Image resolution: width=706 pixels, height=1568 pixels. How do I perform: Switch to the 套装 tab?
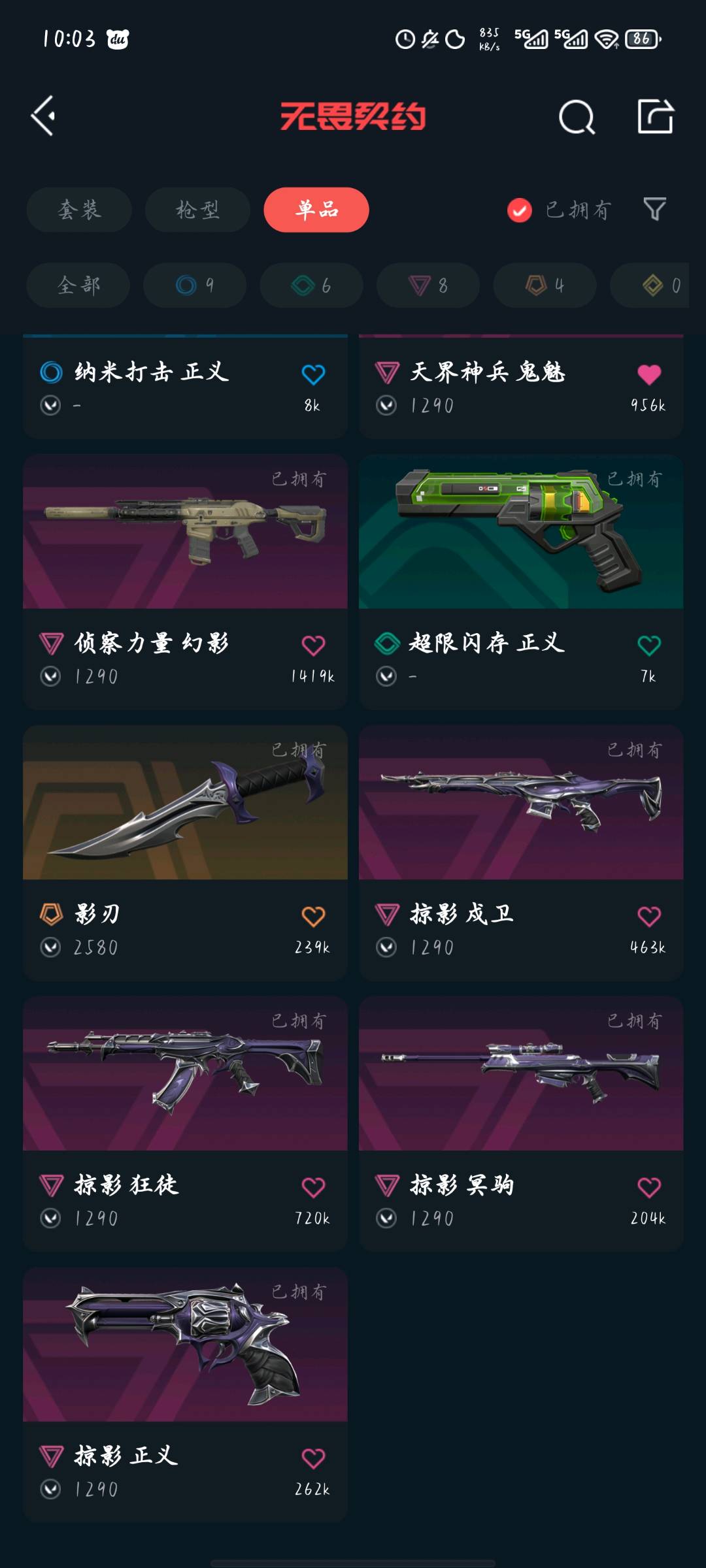point(79,210)
